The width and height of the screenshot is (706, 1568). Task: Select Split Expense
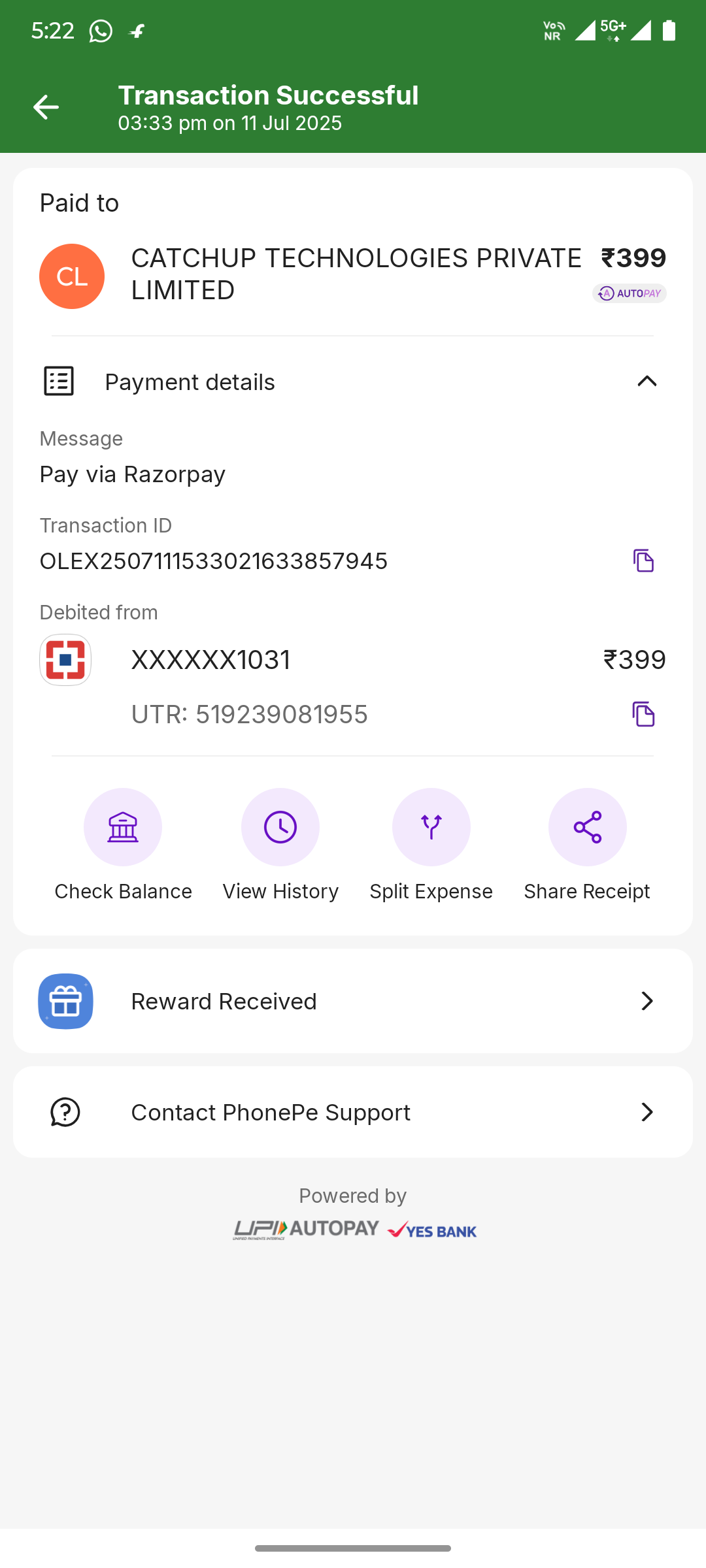point(431,828)
